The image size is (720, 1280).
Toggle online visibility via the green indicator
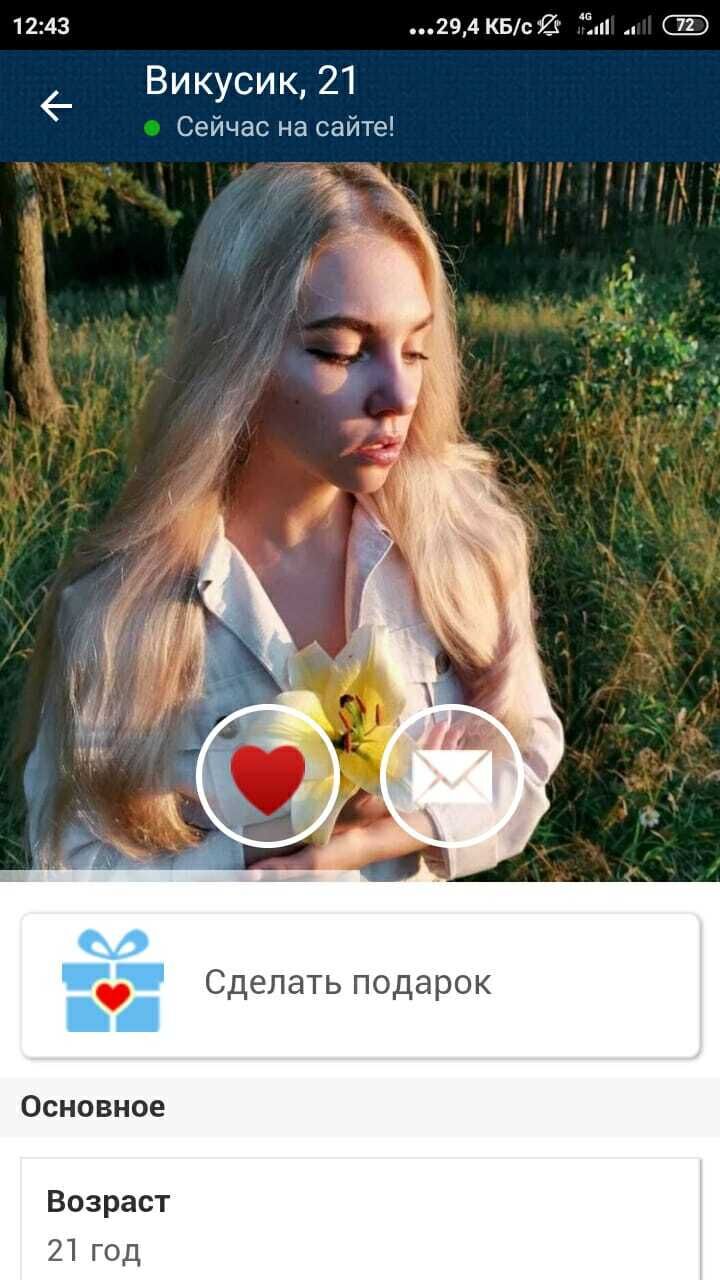[x=150, y=127]
